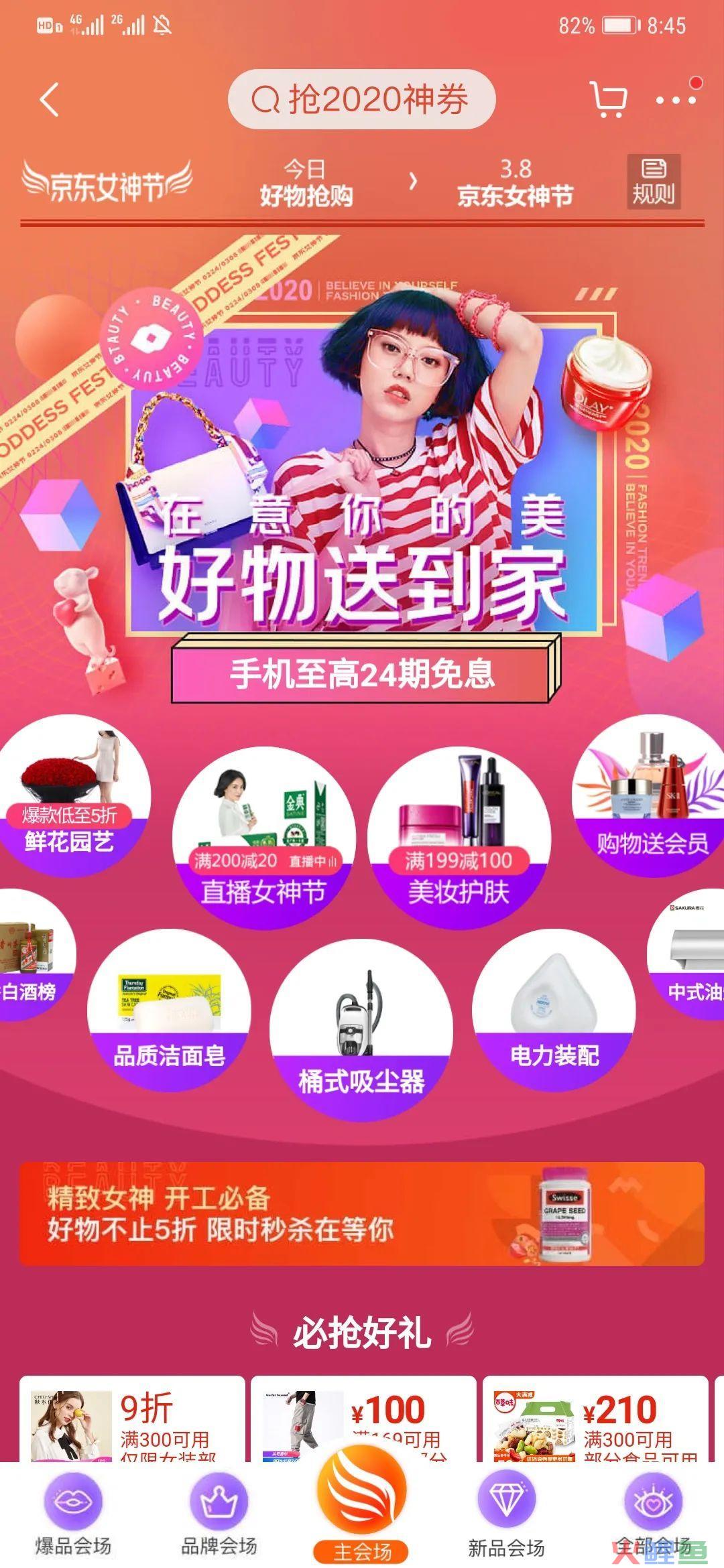The height and width of the screenshot is (1568, 724).
Task: Open the 限时秒杀 flash sale banner
Action: 361,1214
